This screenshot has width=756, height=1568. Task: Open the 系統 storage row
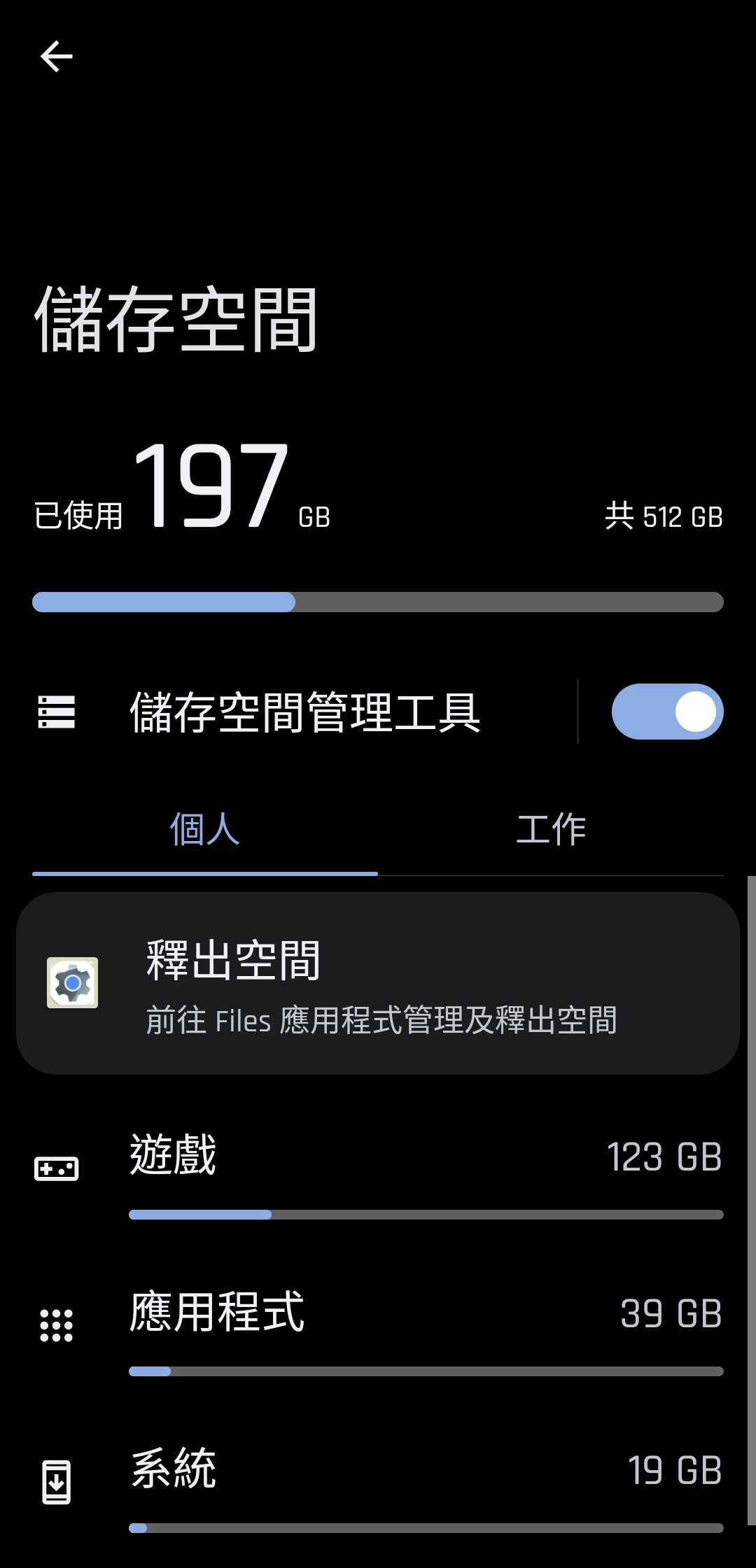pos(378,1486)
